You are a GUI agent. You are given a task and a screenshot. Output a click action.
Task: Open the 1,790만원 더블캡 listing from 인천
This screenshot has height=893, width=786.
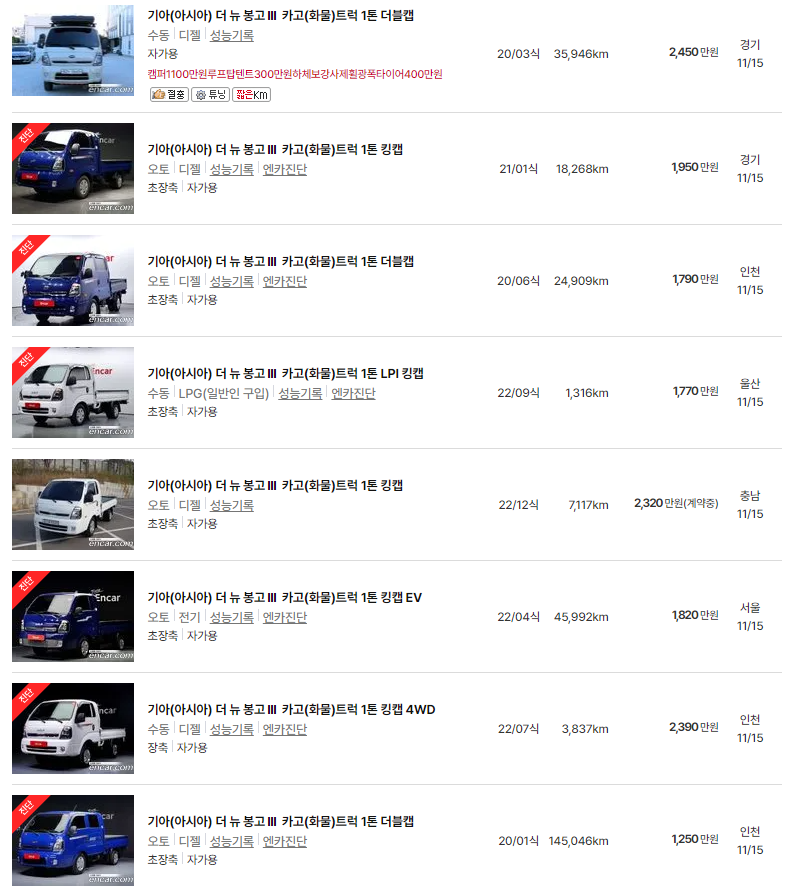(280, 261)
